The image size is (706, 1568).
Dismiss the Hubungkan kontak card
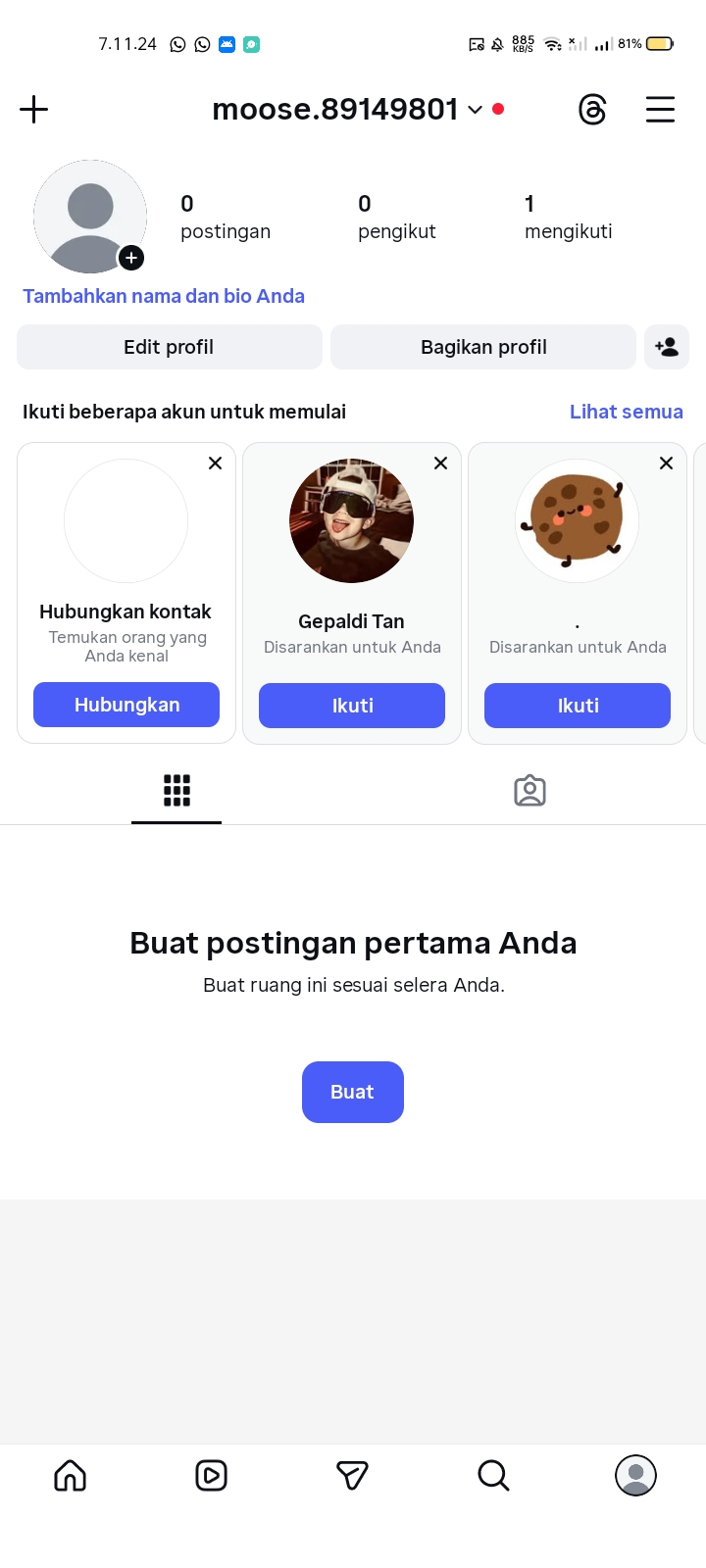click(x=215, y=464)
